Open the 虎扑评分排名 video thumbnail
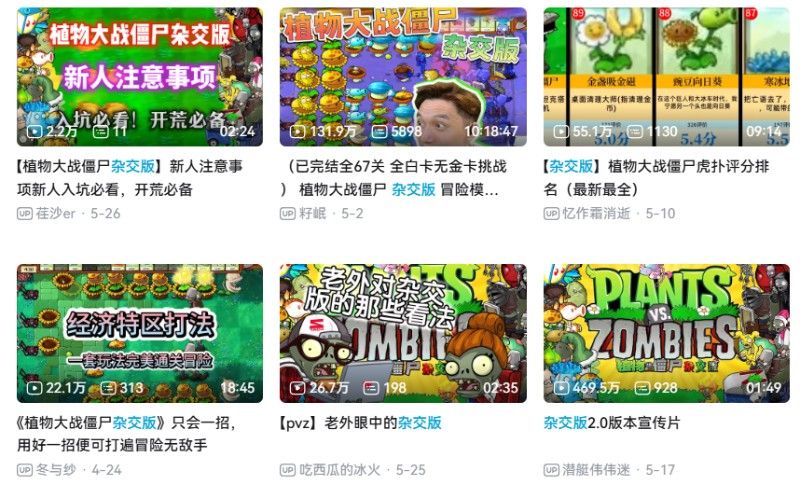The width and height of the screenshot is (800, 485). [x=666, y=77]
